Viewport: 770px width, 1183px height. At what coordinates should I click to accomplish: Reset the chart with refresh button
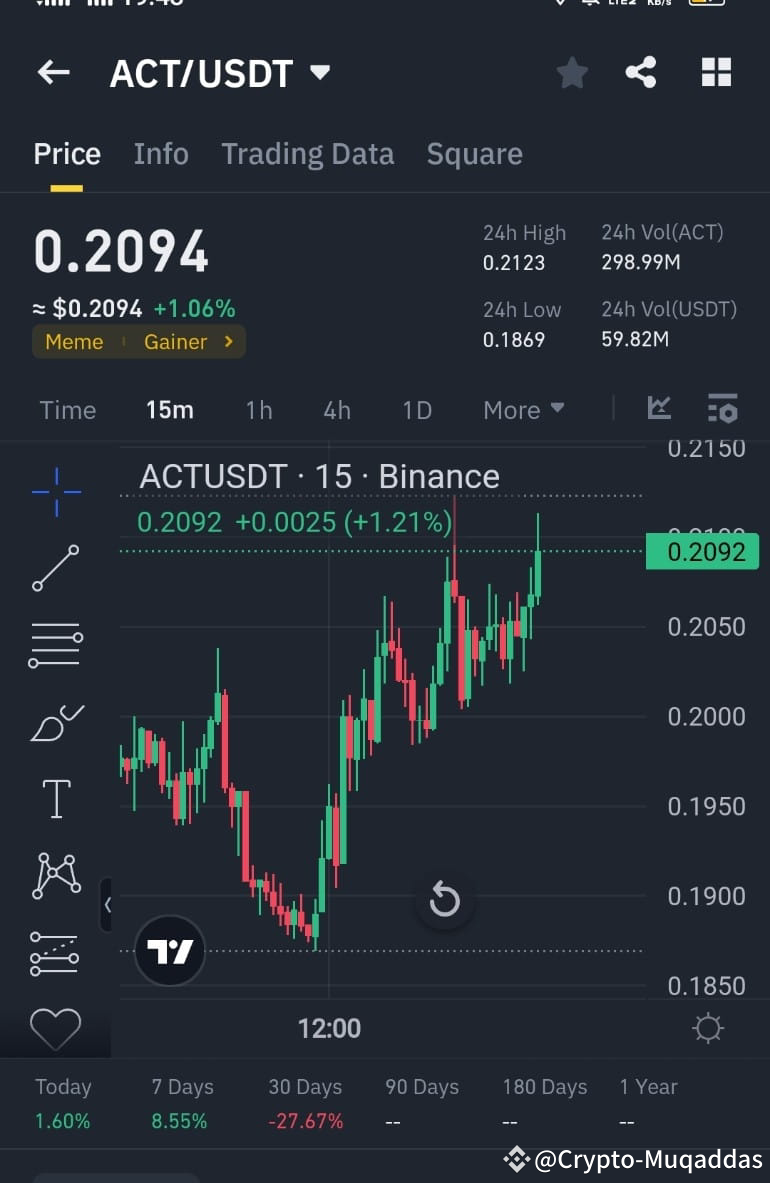pyautogui.click(x=444, y=900)
